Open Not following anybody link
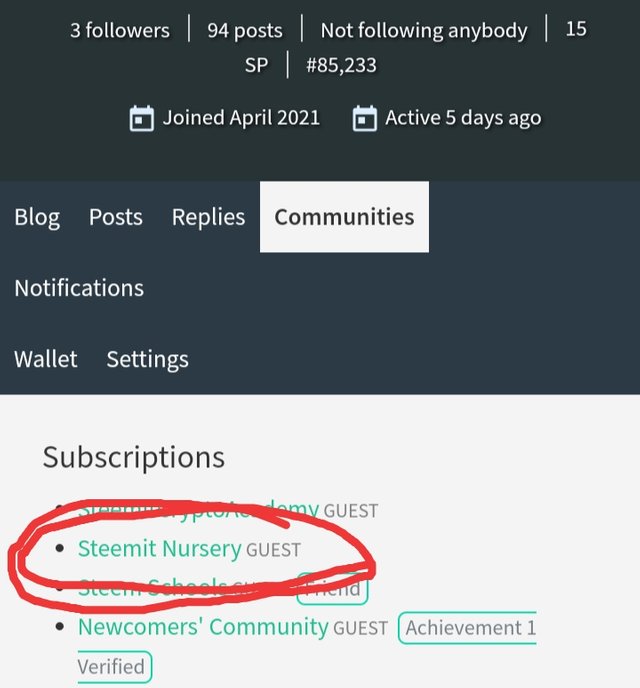This screenshot has height=688, width=640. coord(423,30)
